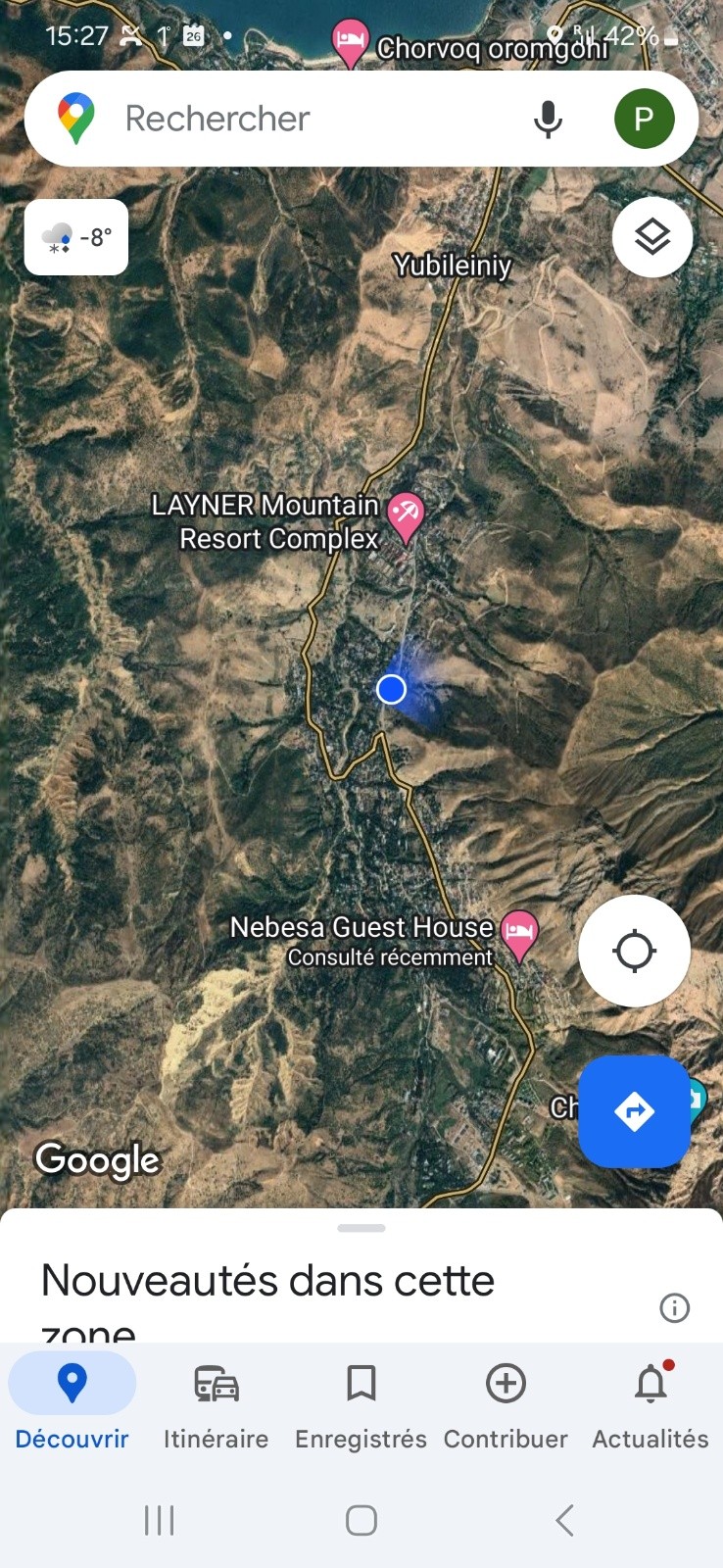Start voice search with the microphone
Image resolution: width=723 pixels, height=1568 pixels.
point(548,119)
